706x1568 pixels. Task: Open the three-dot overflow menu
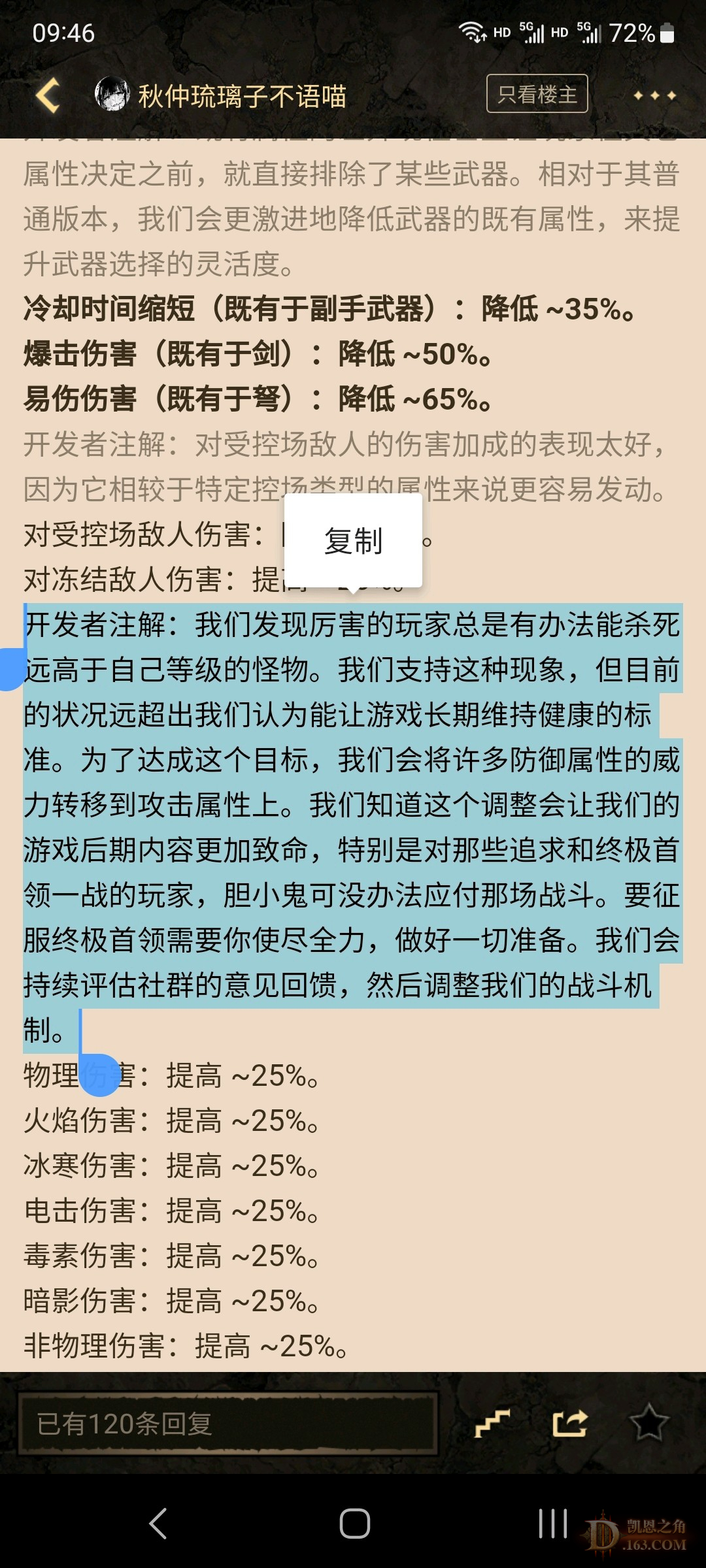click(x=654, y=95)
